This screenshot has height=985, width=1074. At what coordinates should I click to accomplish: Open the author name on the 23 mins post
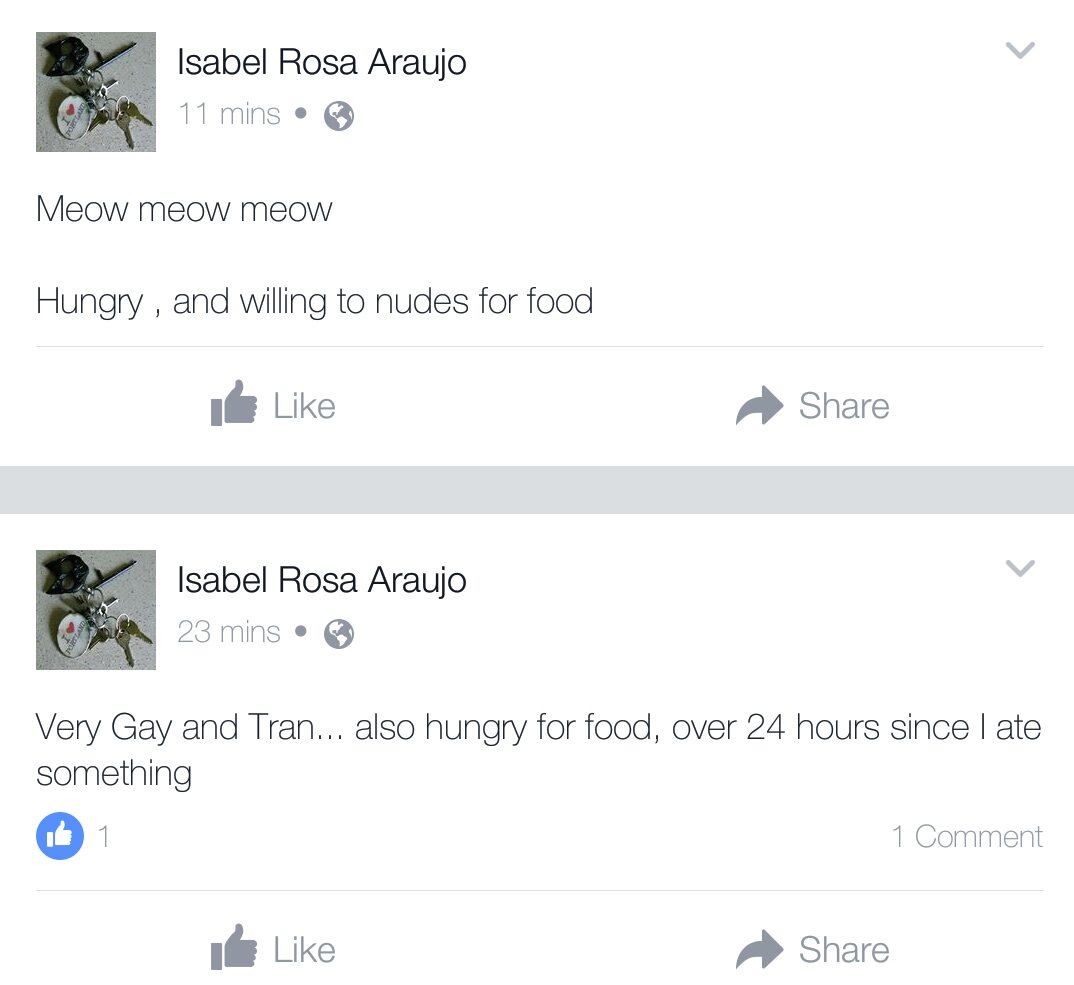point(321,580)
